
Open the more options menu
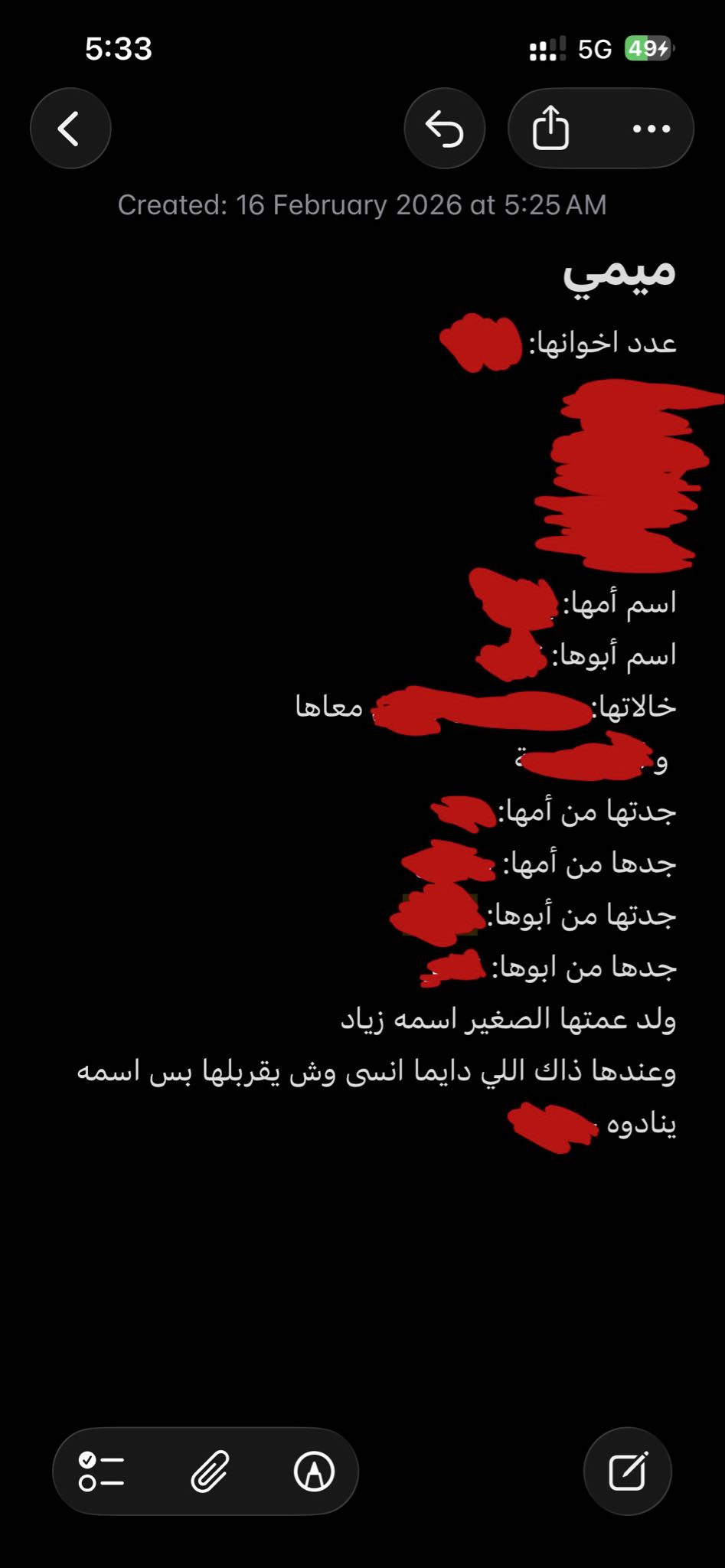[652, 129]
